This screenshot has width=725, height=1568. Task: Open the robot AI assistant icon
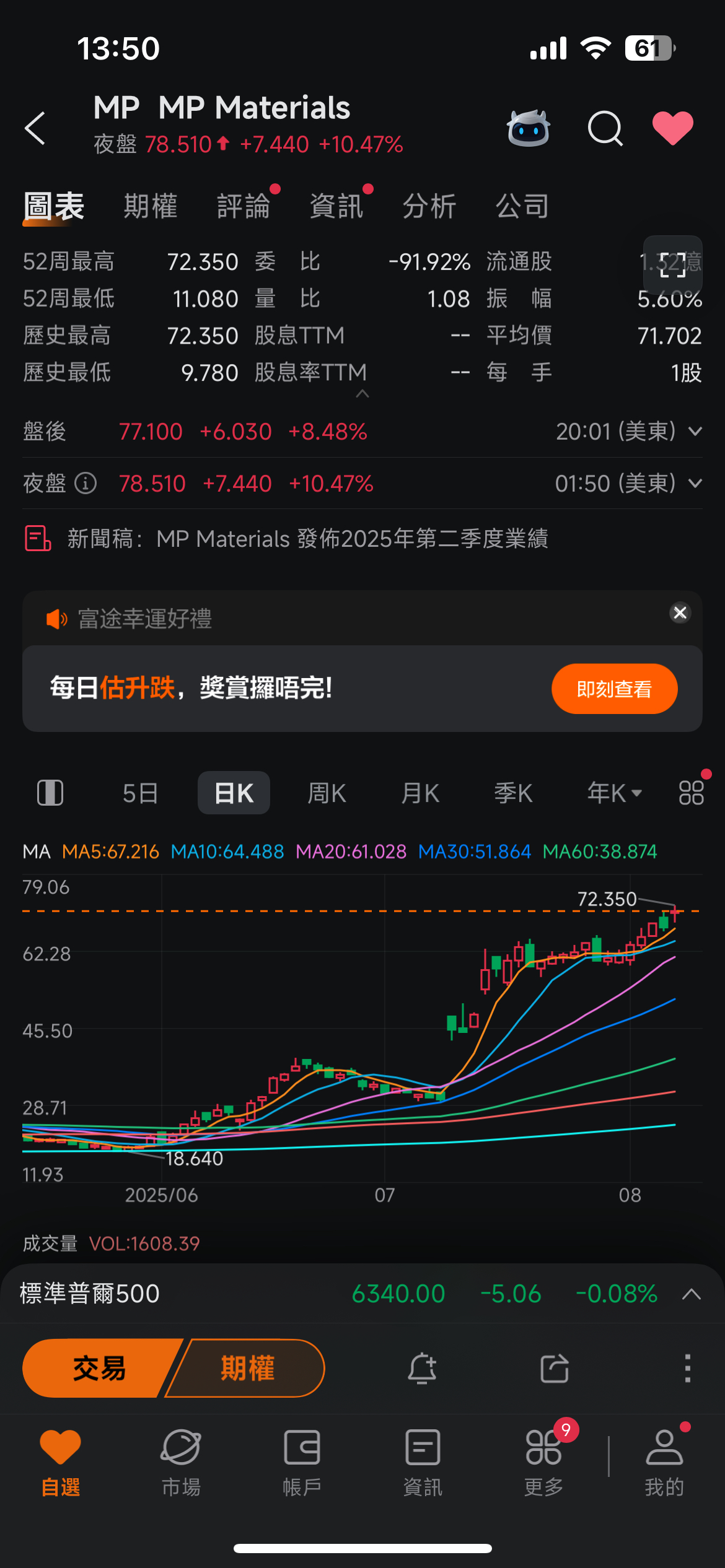click(x=528, y=128)
